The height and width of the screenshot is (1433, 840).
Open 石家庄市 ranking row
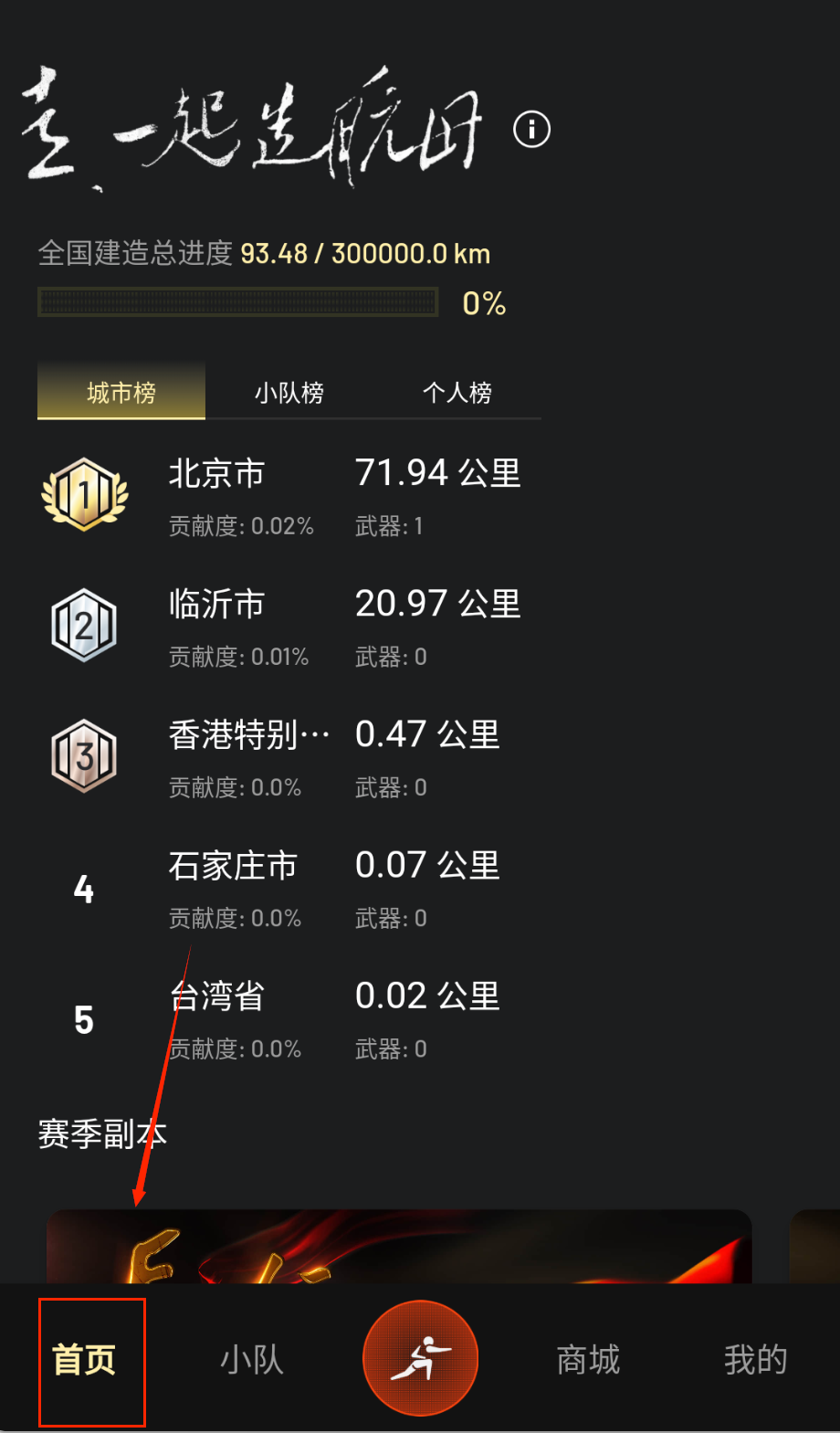[x=289, y=889]
